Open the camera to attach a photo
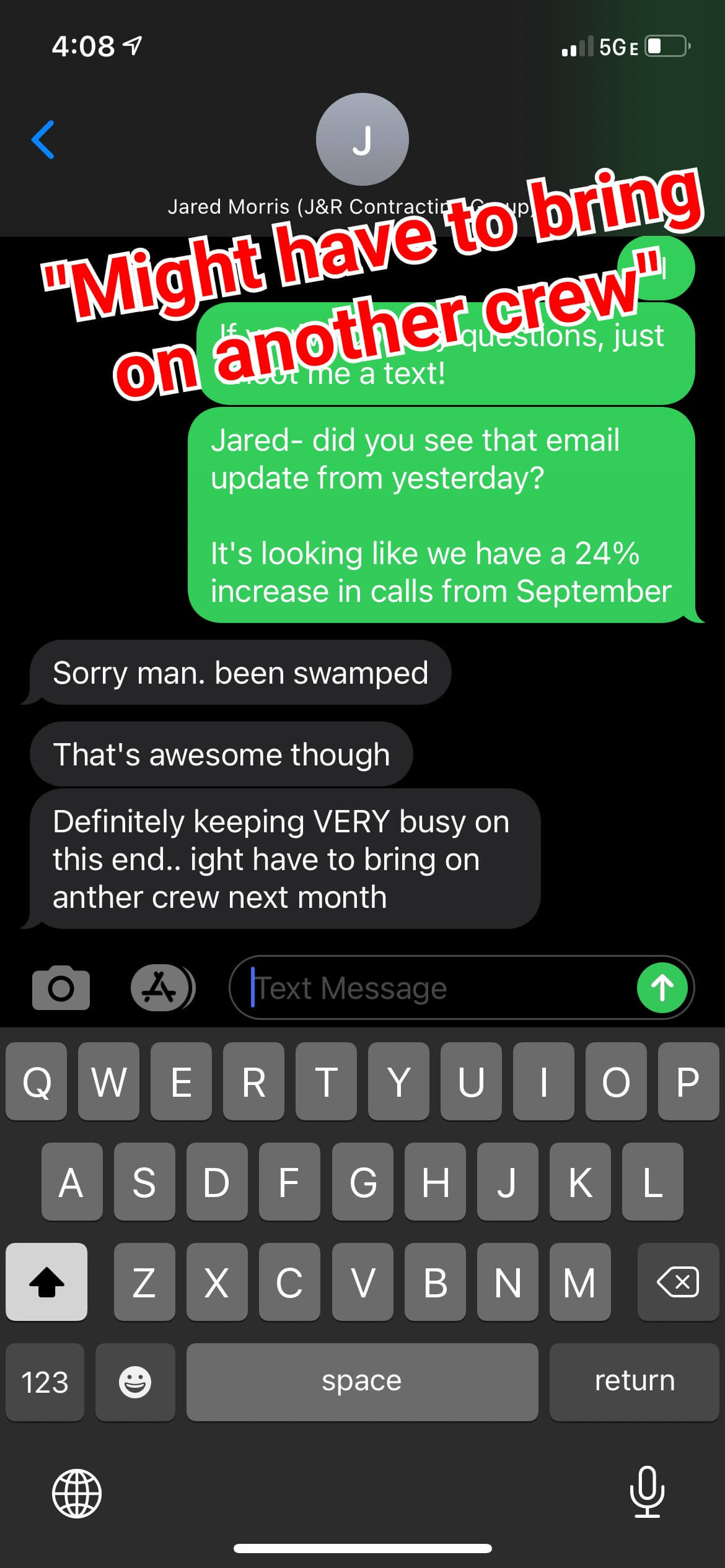The height and width of the screenshot is (1568, 725). coord(61,987)
